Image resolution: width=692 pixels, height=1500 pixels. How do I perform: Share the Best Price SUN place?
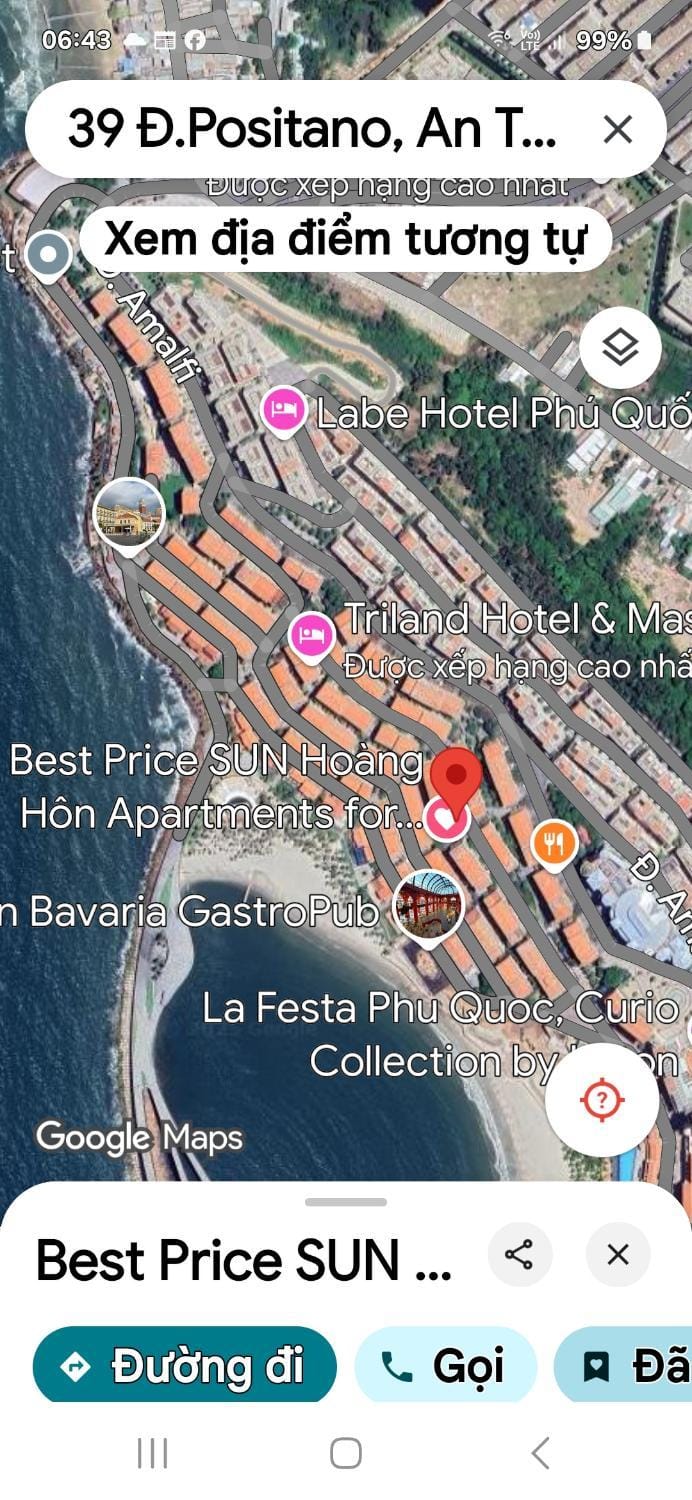[x=519, y=1254]
